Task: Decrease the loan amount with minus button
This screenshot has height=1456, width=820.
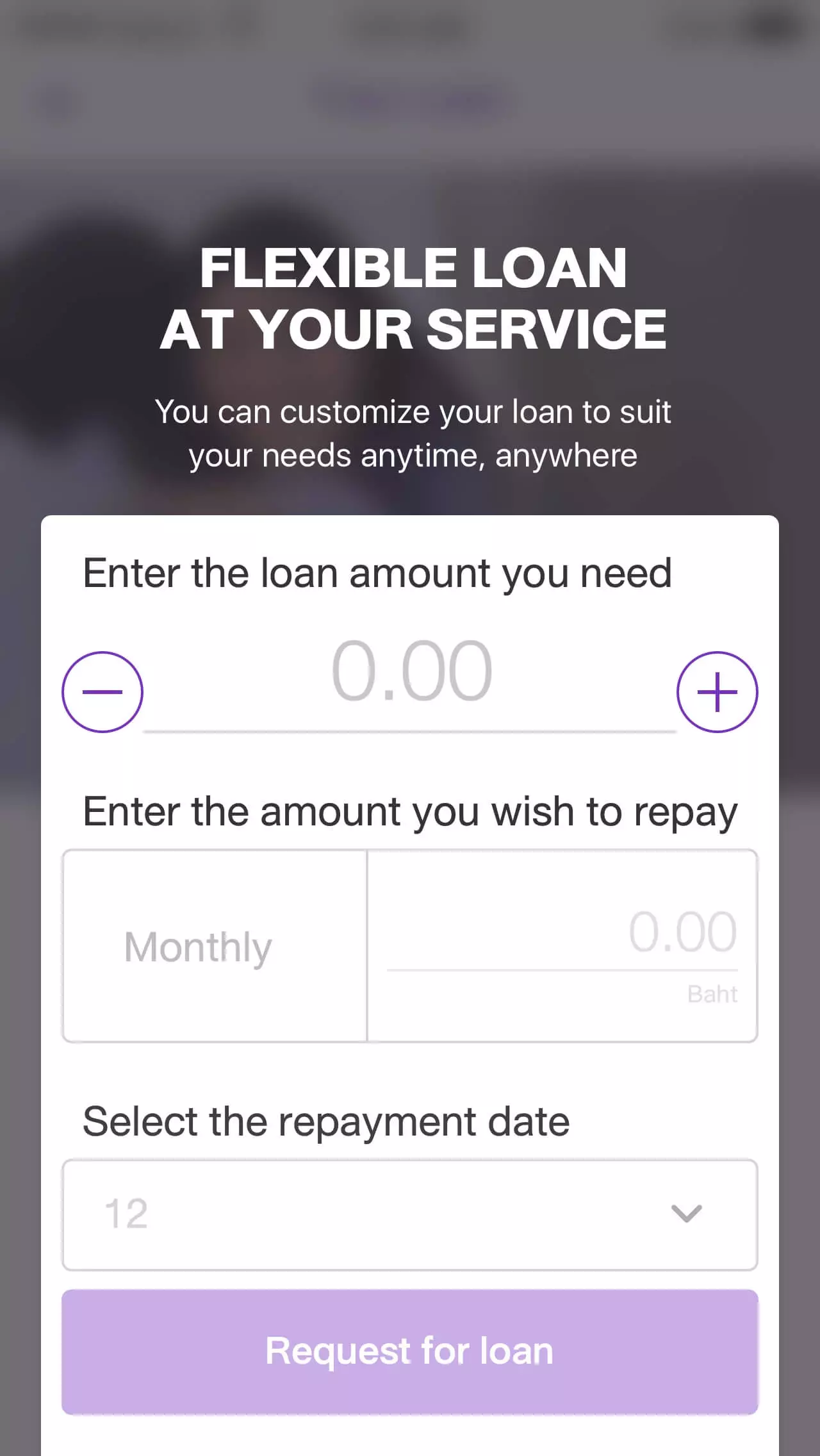Action: tap(102, 692)
